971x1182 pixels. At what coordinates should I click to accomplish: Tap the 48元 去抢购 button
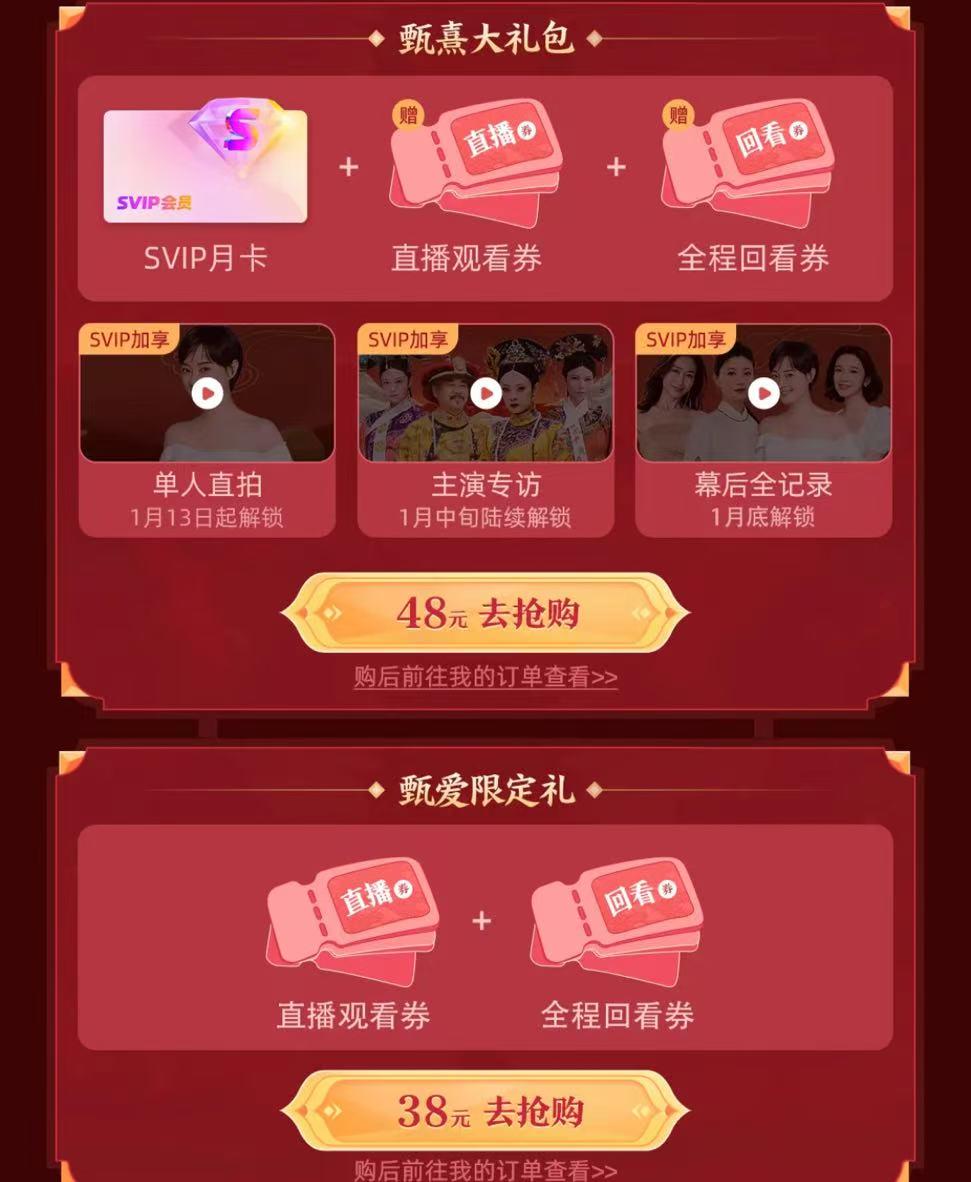(x=485, y=612)
